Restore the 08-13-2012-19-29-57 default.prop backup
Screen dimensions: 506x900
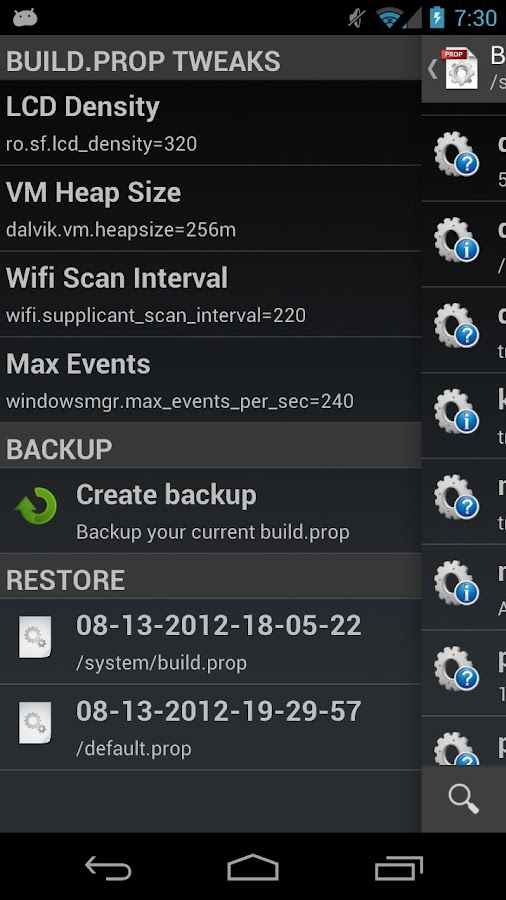point(211,727)
